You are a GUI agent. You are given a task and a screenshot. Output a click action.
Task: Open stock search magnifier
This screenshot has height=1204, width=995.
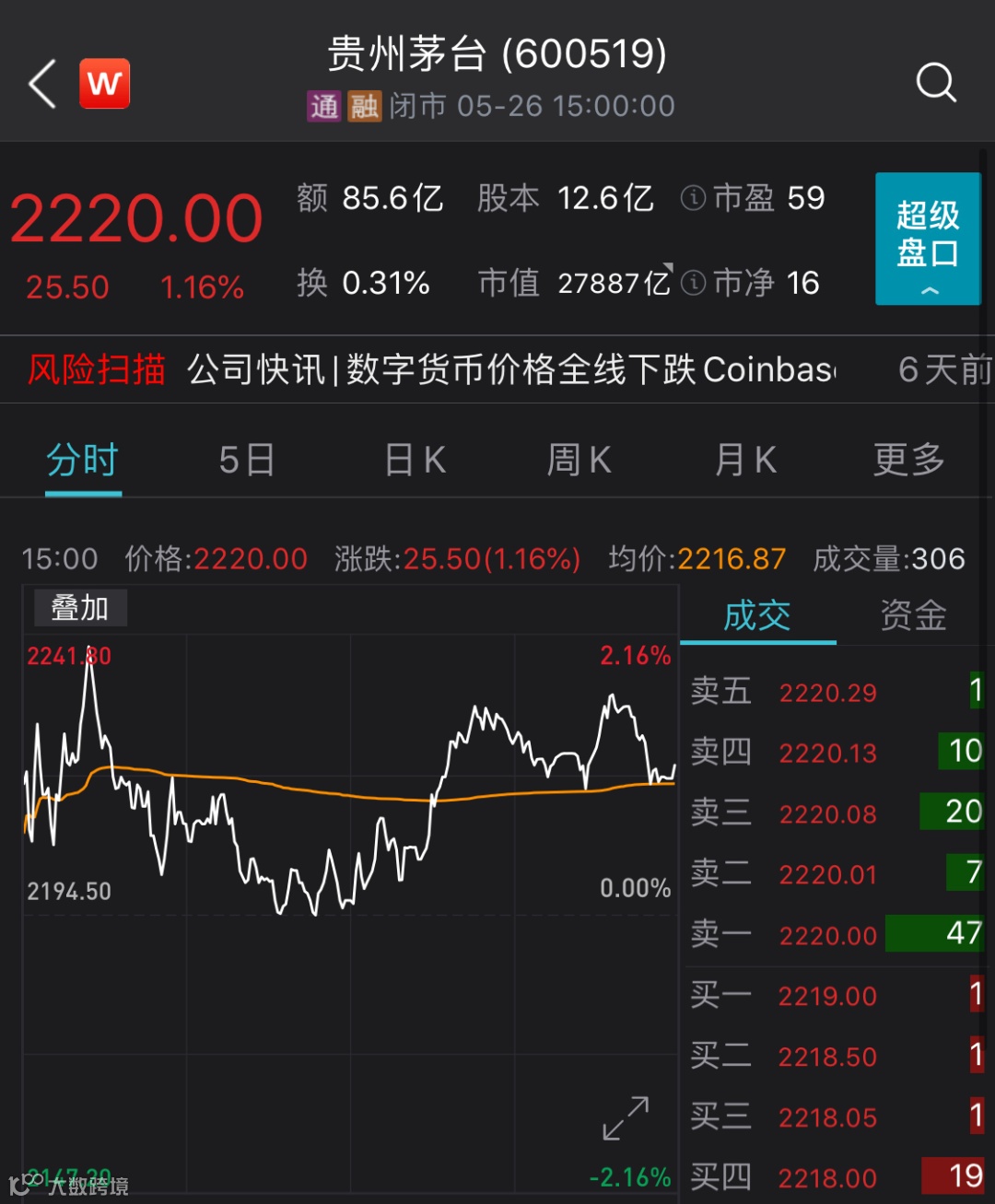(936, 83)
